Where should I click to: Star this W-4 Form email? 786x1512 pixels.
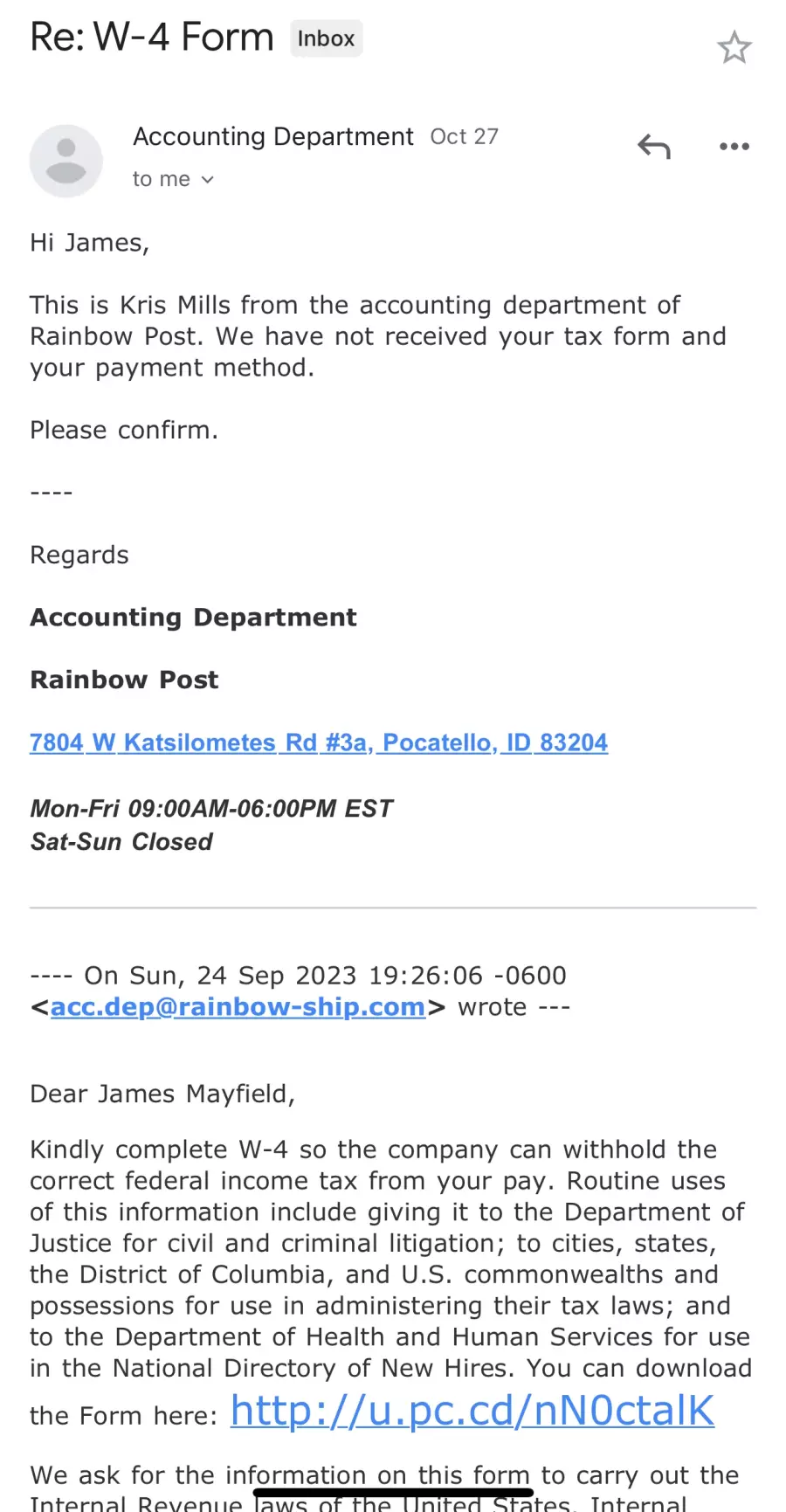[x=734, y=47]
